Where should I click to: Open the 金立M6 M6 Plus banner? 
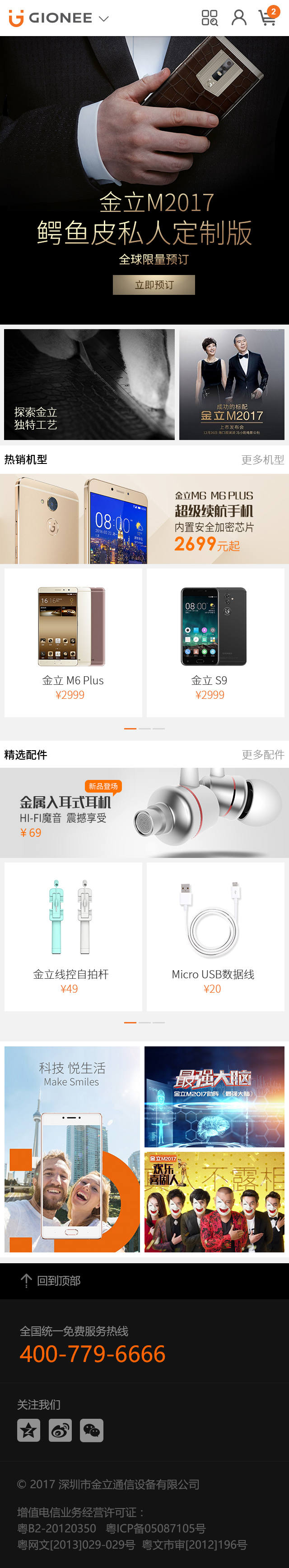coord(144,518)
